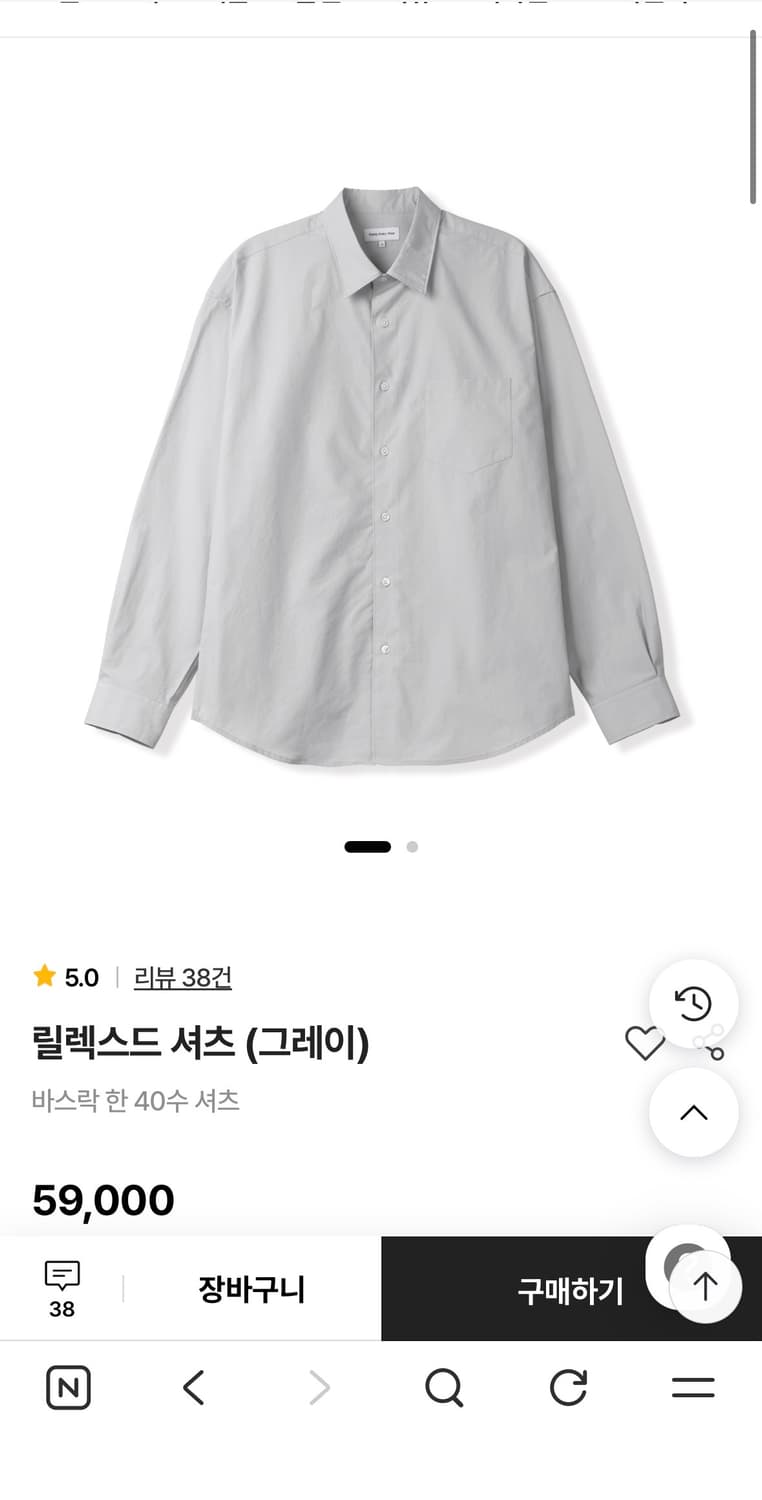The height and width of the screenshot is (1500, 762).
Task: Open 리뷰 38건 reviews link
Action: (x=182, y=978)
